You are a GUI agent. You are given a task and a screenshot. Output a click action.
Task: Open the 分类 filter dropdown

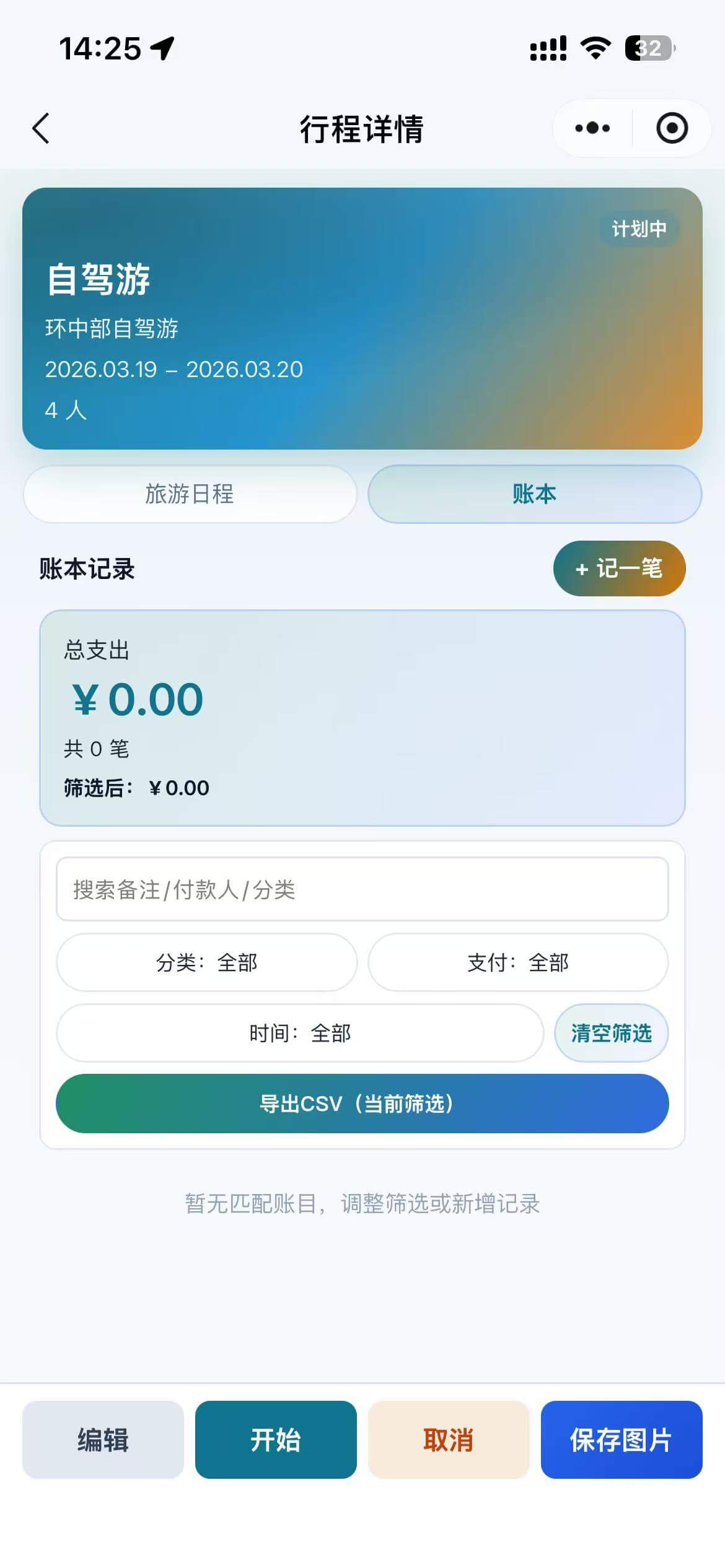pyautogui.click(x=206, y=962)
